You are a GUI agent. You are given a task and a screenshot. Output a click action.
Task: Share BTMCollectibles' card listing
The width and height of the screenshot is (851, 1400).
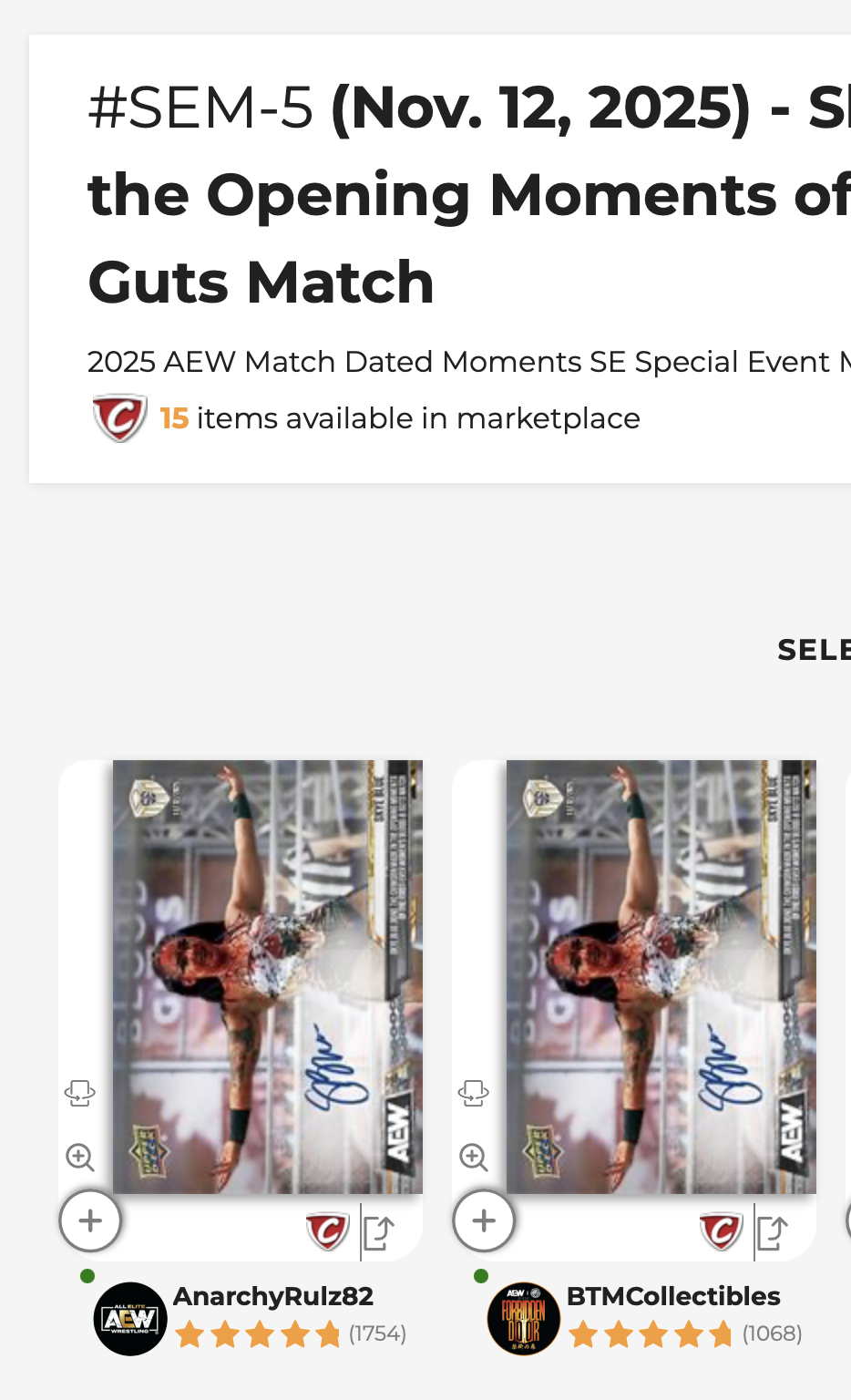tap(773, 1233)
